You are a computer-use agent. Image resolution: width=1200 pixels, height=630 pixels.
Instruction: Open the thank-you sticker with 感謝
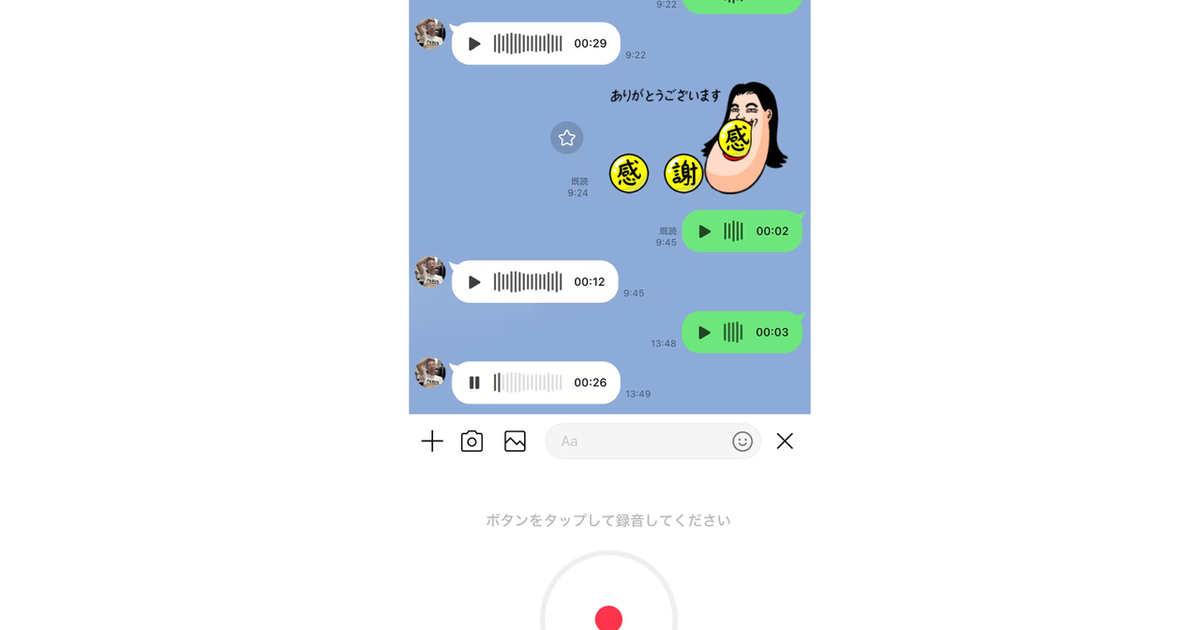pos(700,140)
